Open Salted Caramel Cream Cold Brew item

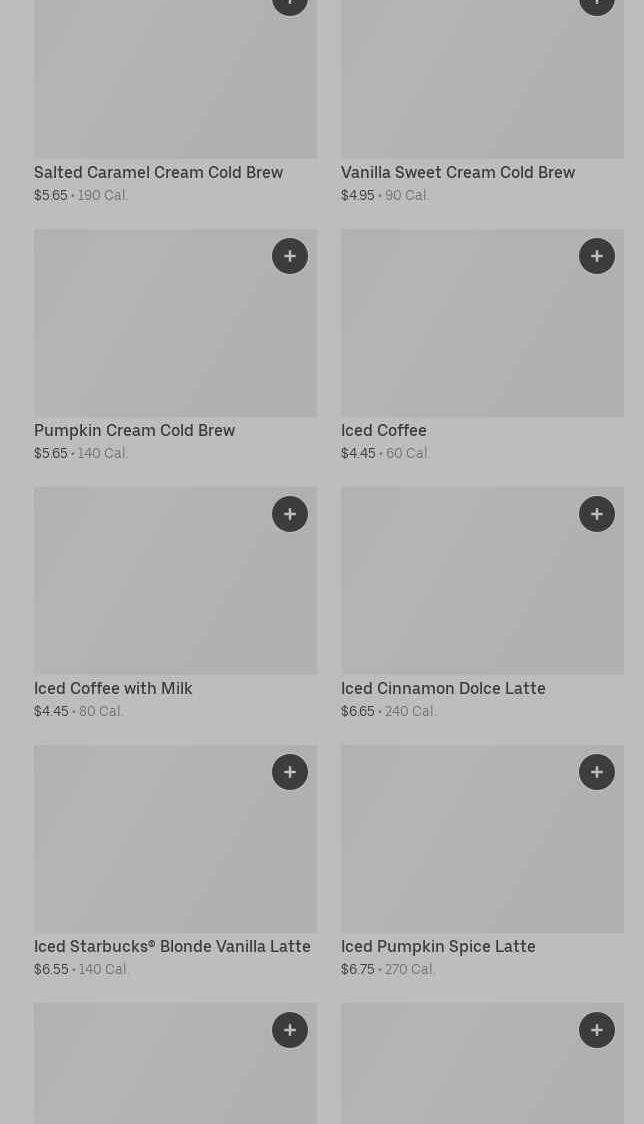tap(158, 172)
